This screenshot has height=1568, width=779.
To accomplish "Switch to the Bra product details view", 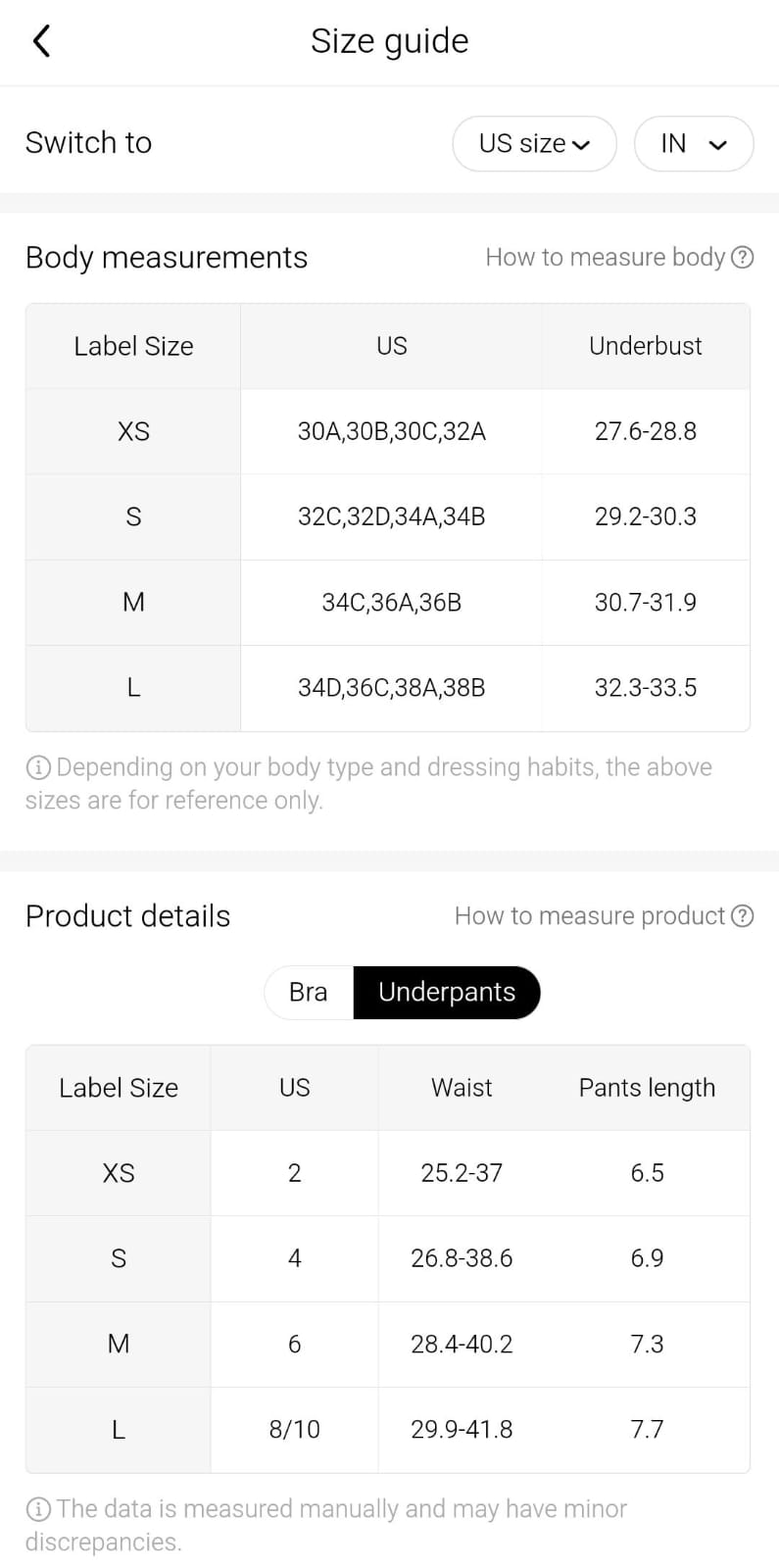I will coord(308,992).
